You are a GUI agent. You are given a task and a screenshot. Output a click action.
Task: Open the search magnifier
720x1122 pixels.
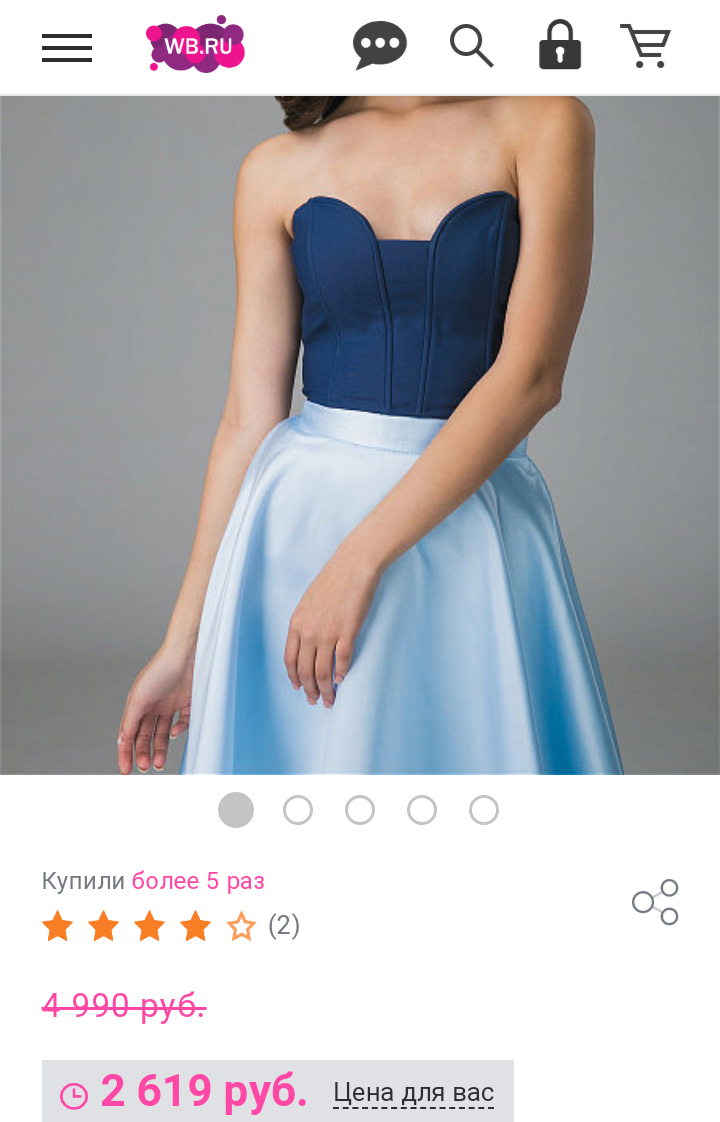pos(471,45)
